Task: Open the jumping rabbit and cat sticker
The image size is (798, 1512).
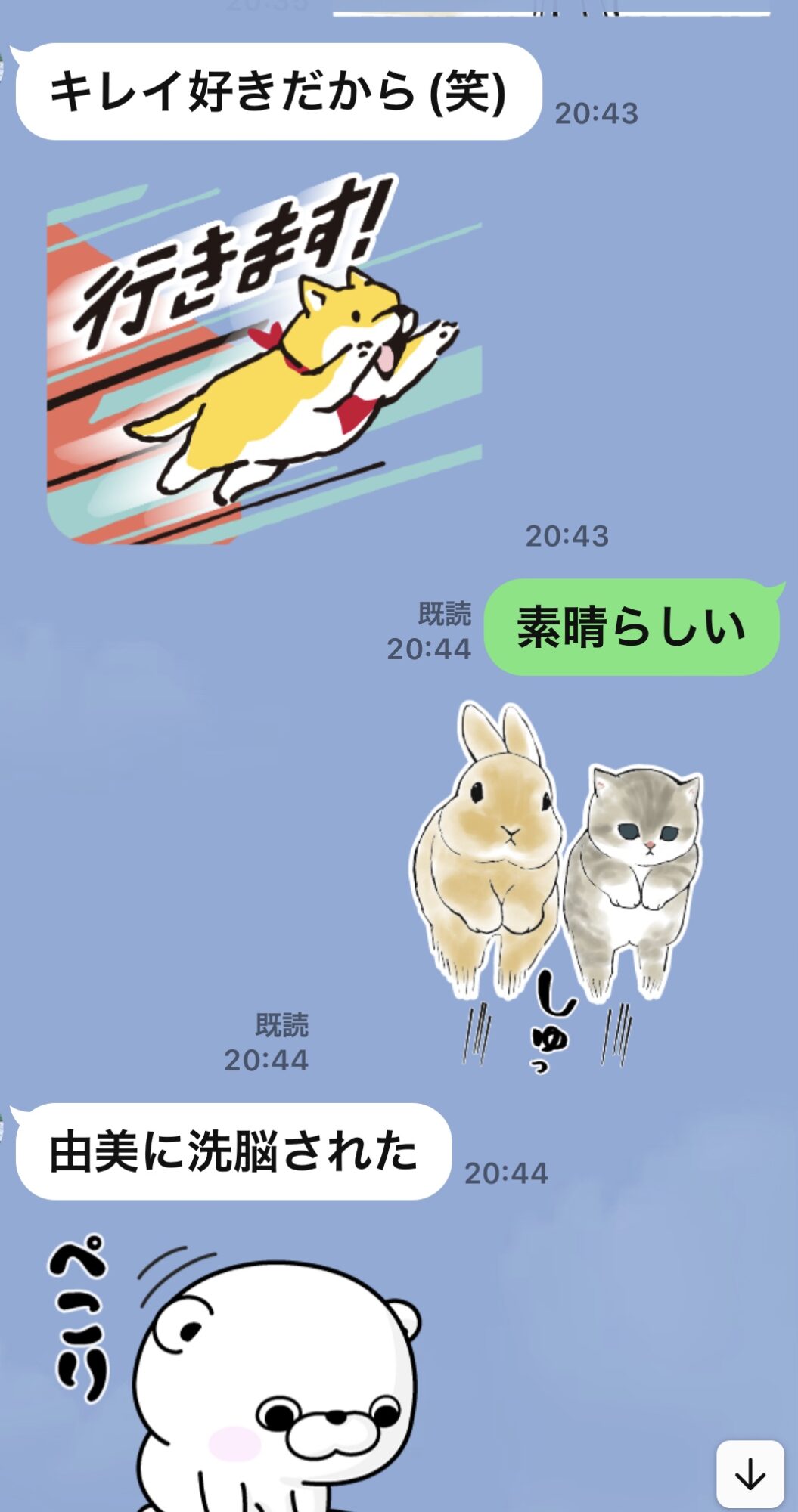Action: tap(556, 881)
